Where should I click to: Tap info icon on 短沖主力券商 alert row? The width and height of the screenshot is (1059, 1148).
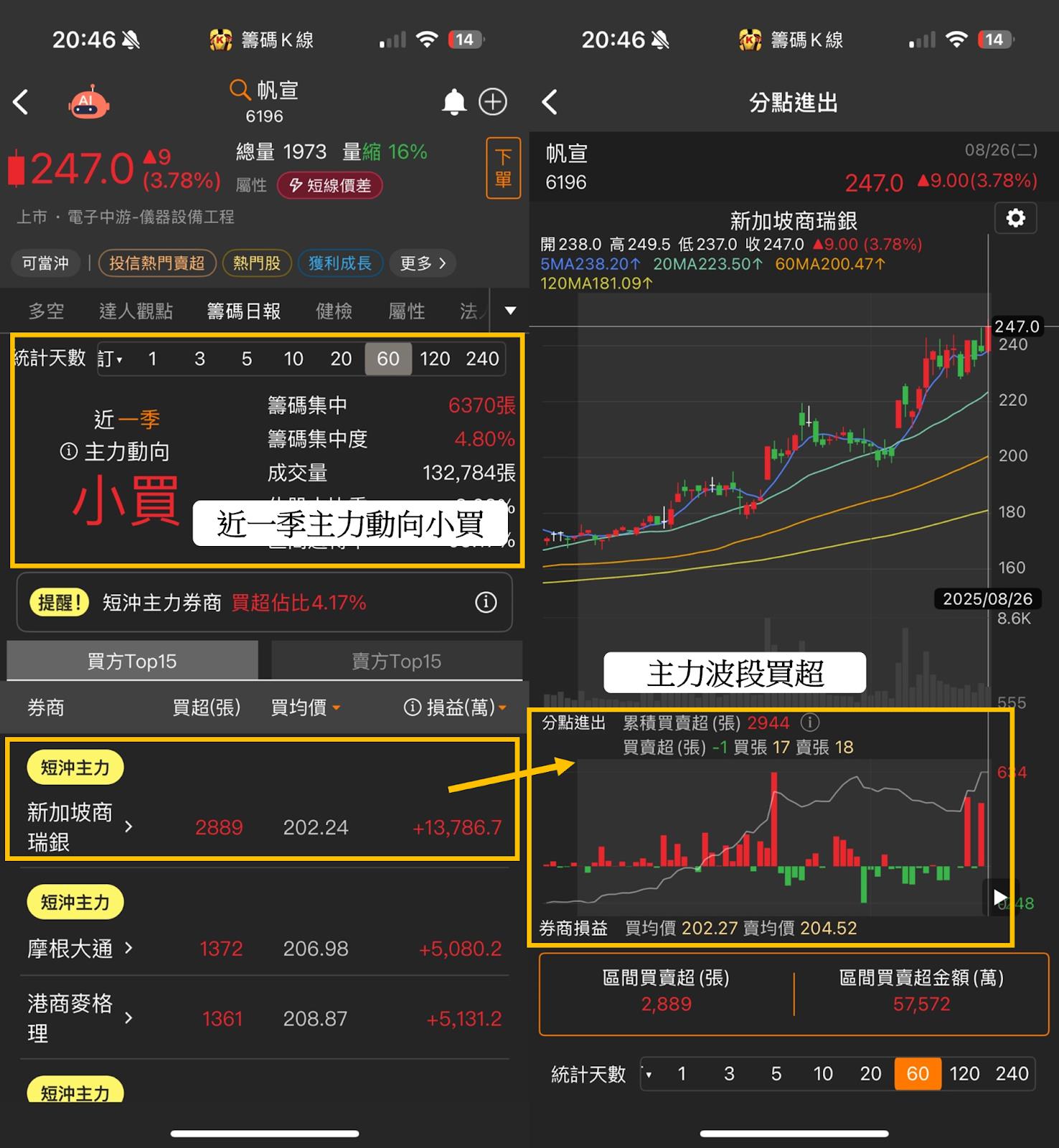pyautogui.click(x=486, y=603)
